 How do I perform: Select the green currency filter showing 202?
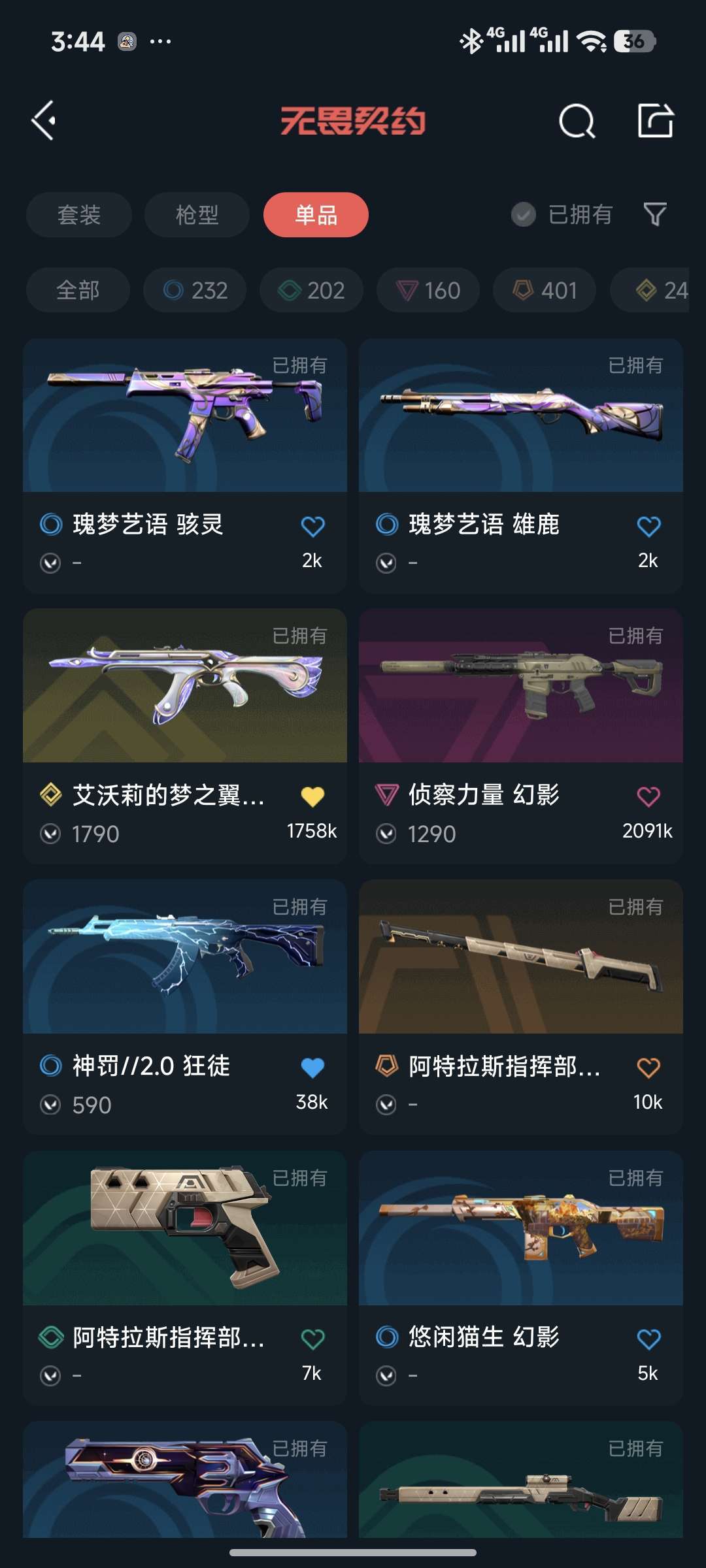point(310,290)
